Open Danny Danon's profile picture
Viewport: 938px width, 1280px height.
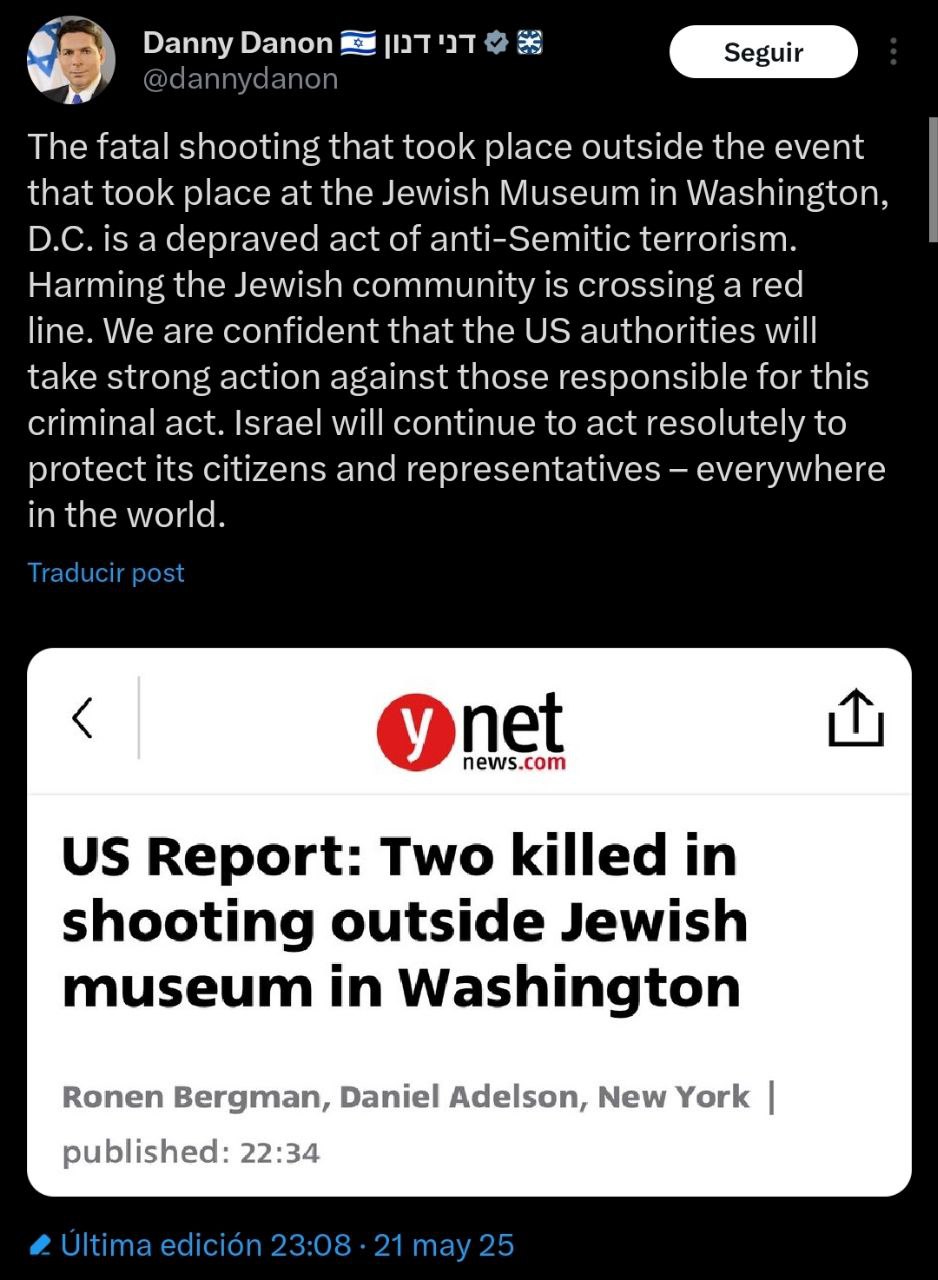(71, 58)
